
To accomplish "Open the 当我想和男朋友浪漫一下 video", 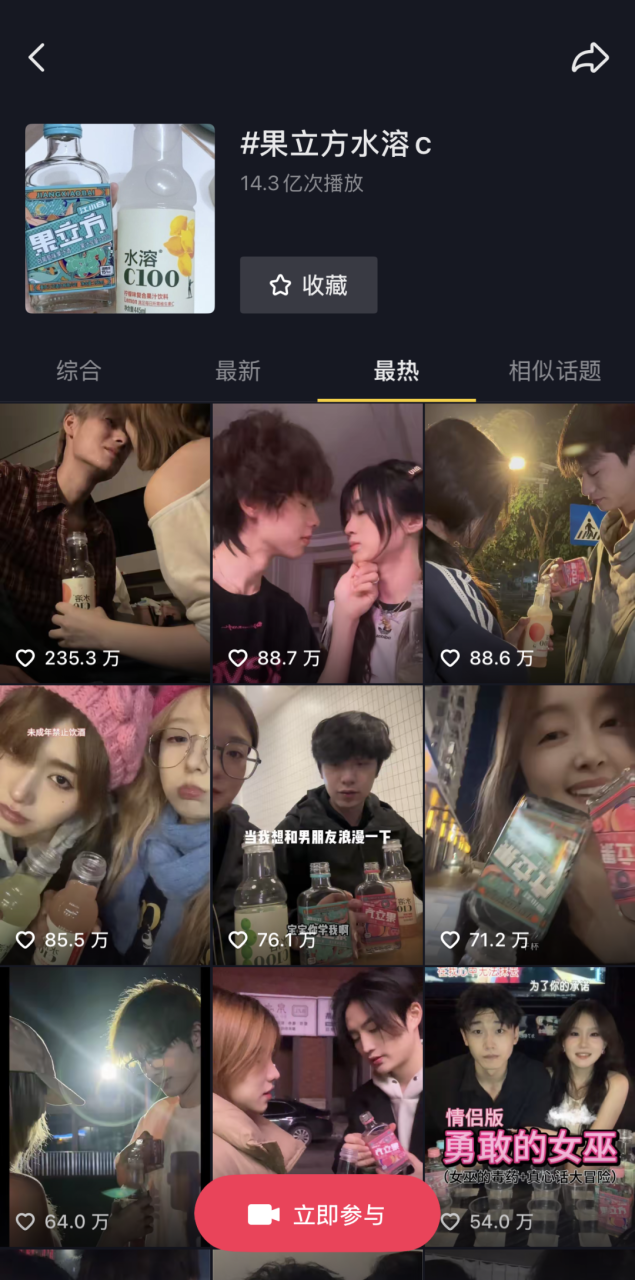I will tap(317, 822).
